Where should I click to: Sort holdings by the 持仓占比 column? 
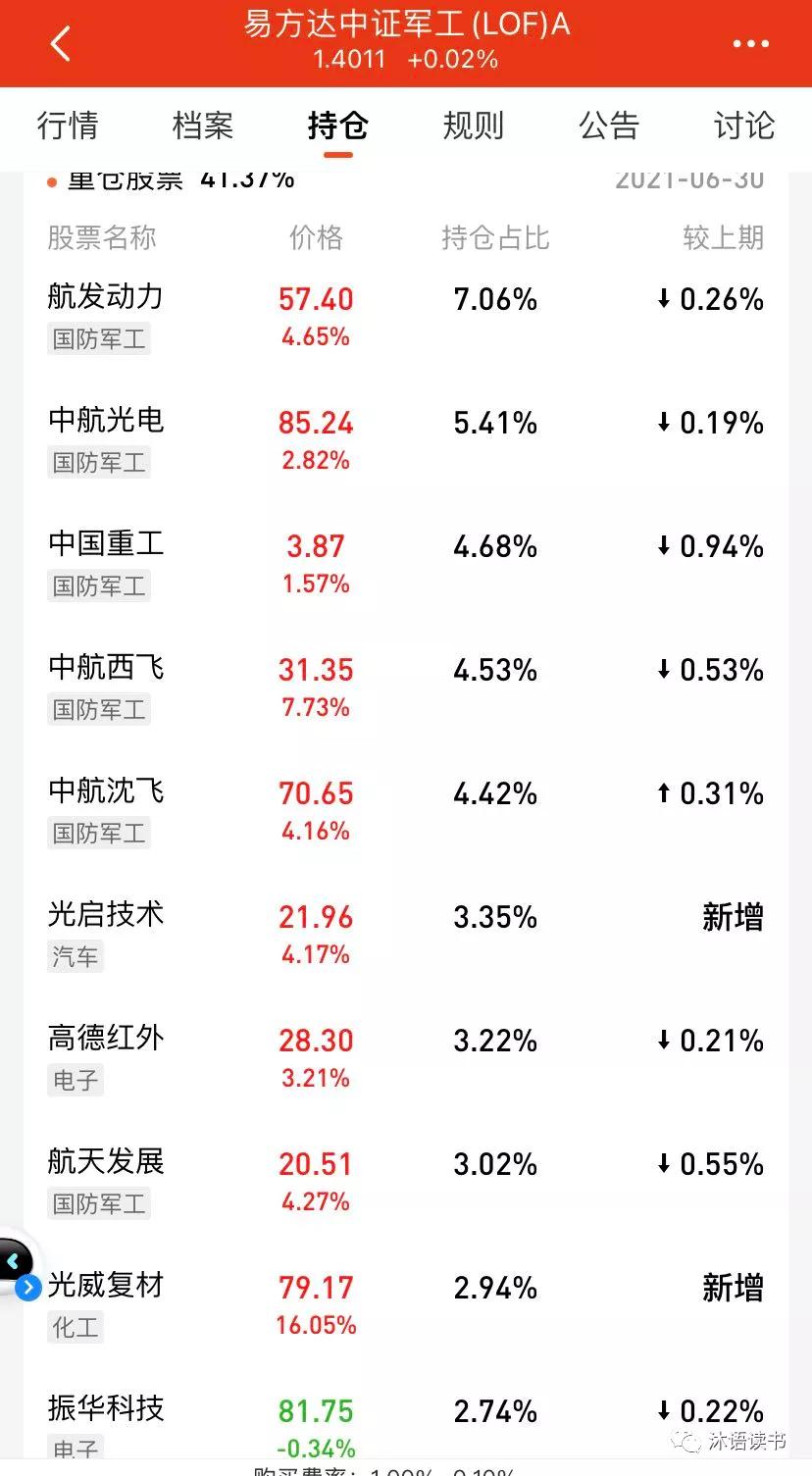494,237
